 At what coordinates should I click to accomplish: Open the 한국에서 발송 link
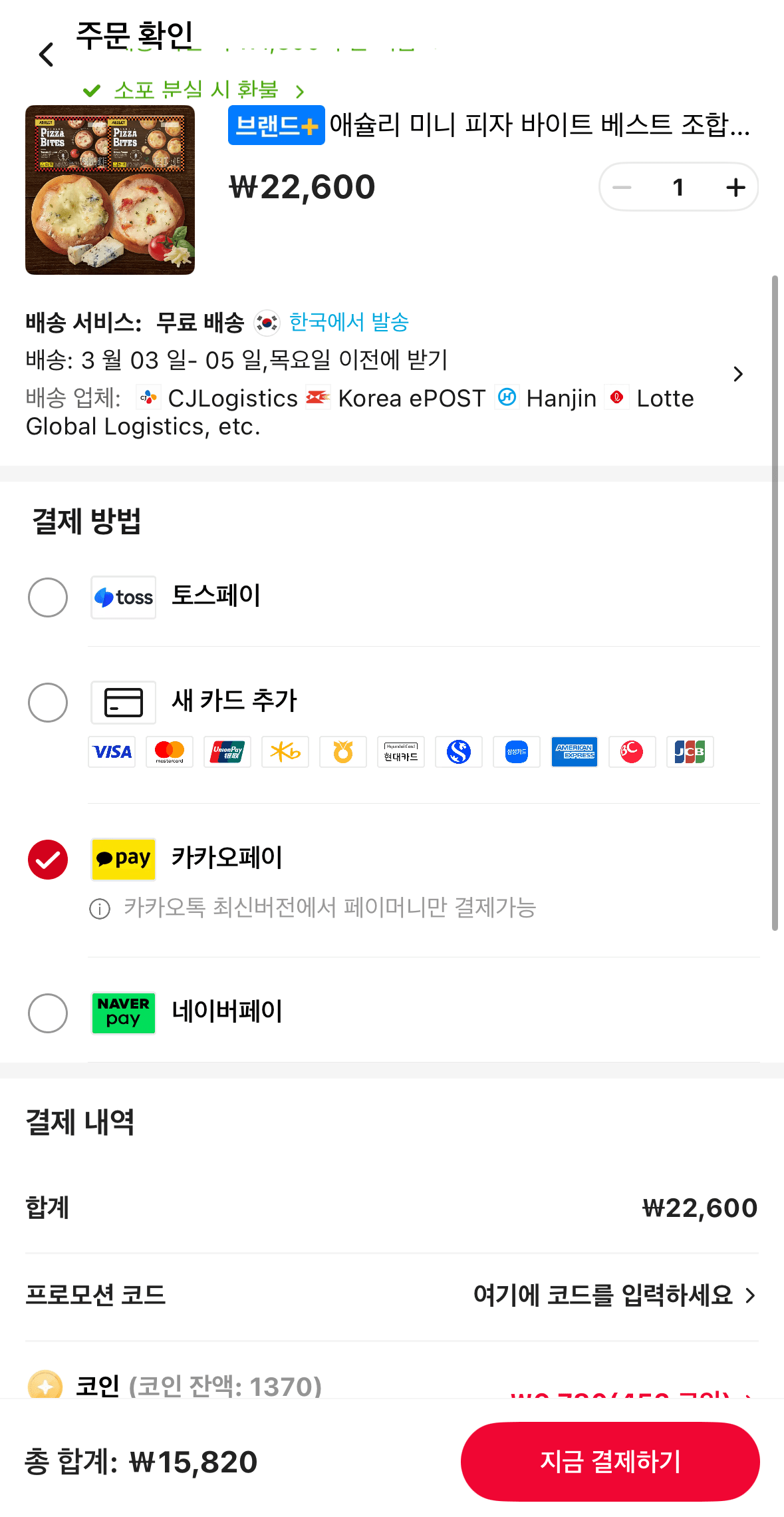pyautogui.click(x=348, y=322)
